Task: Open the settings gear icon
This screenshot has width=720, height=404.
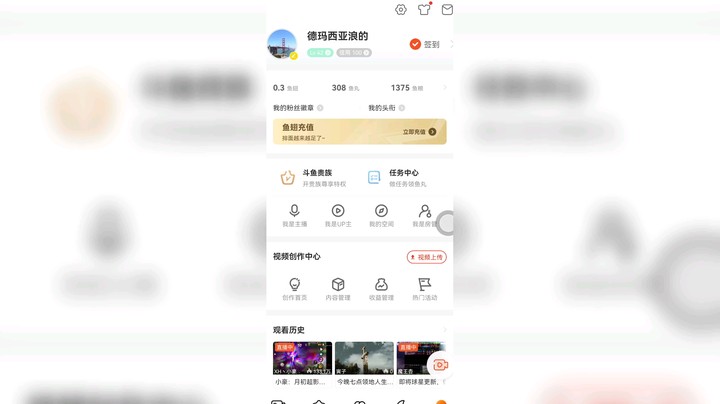Action: 401,9
